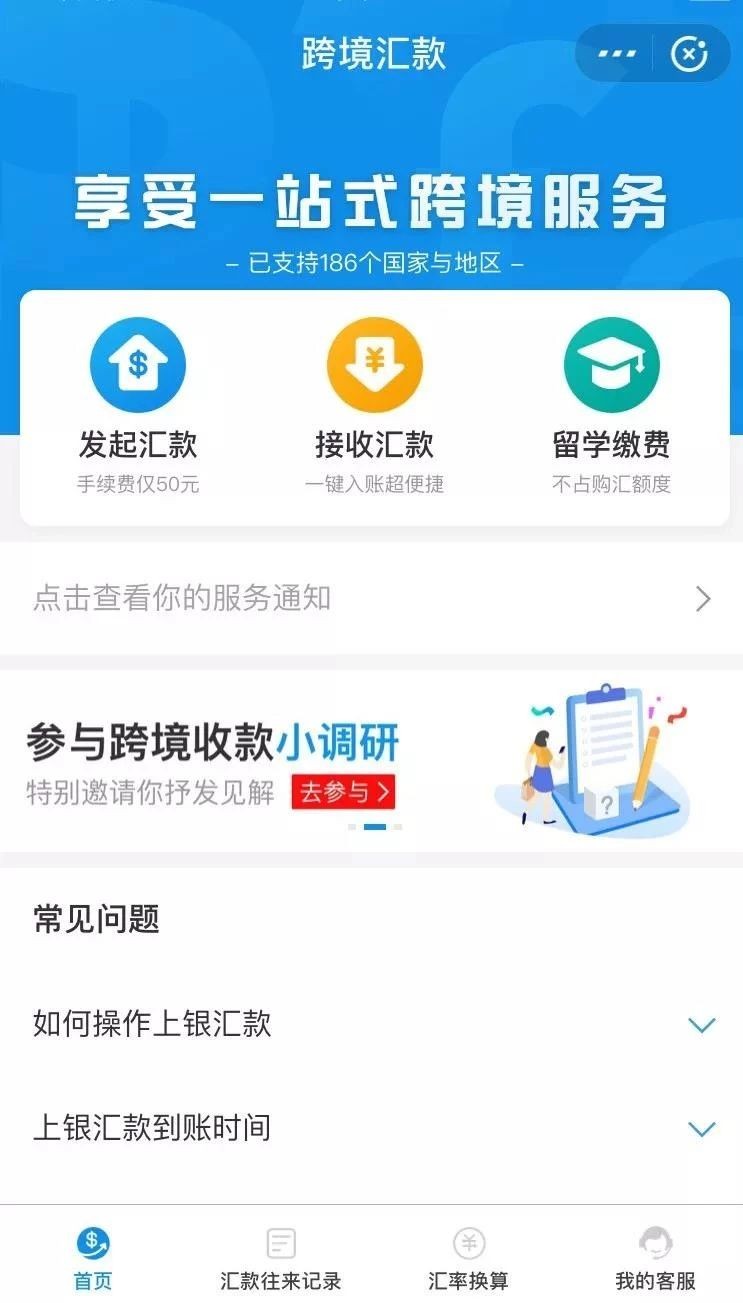Tap the 接收汇款 yellow download icon

(x=373, y=363)
